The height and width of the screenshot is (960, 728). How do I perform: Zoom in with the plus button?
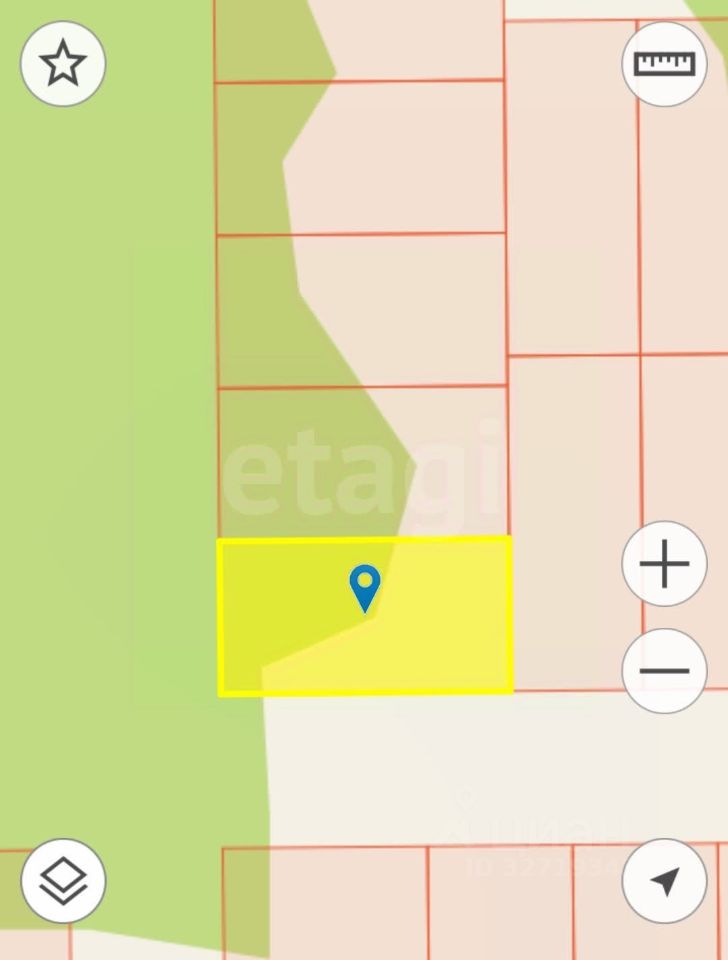pos(664,564)
